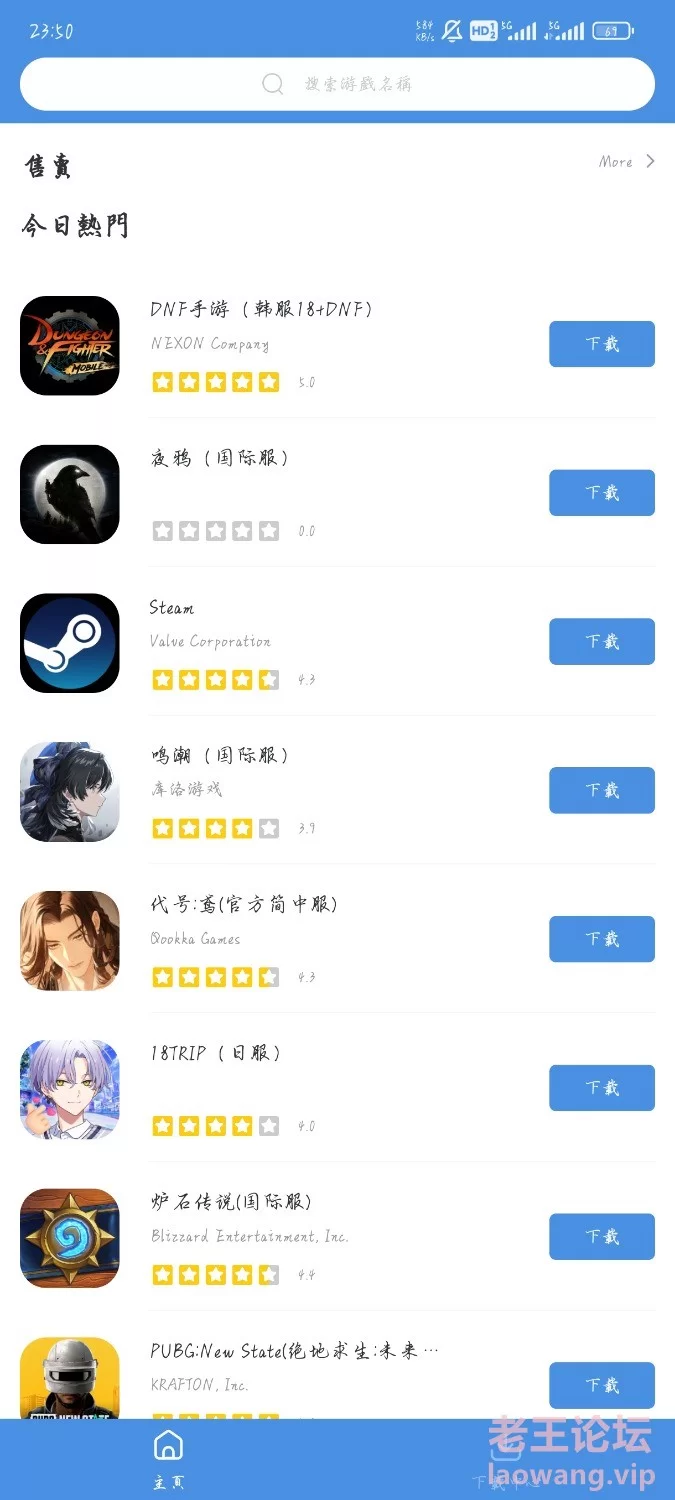Open More next to 售賣
675x1500 pixels.
click(x=626, y=161)
